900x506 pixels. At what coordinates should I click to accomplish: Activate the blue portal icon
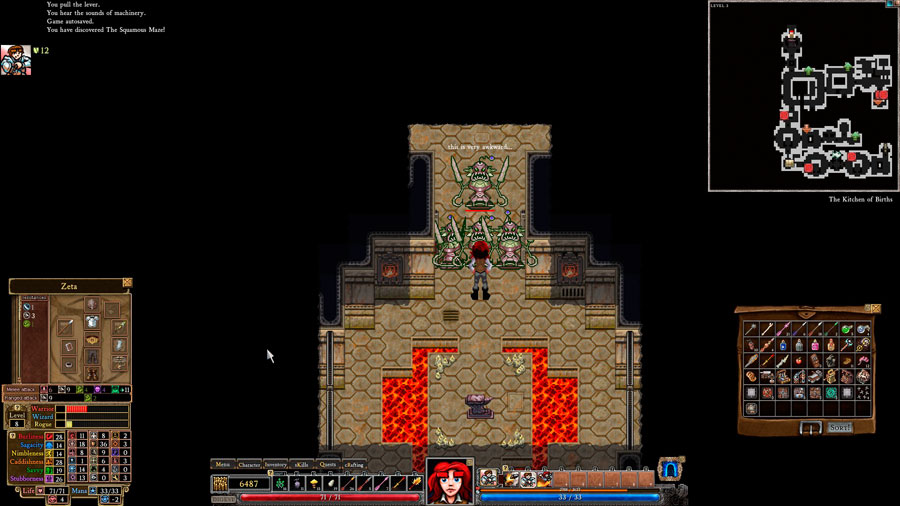(669, 470)
